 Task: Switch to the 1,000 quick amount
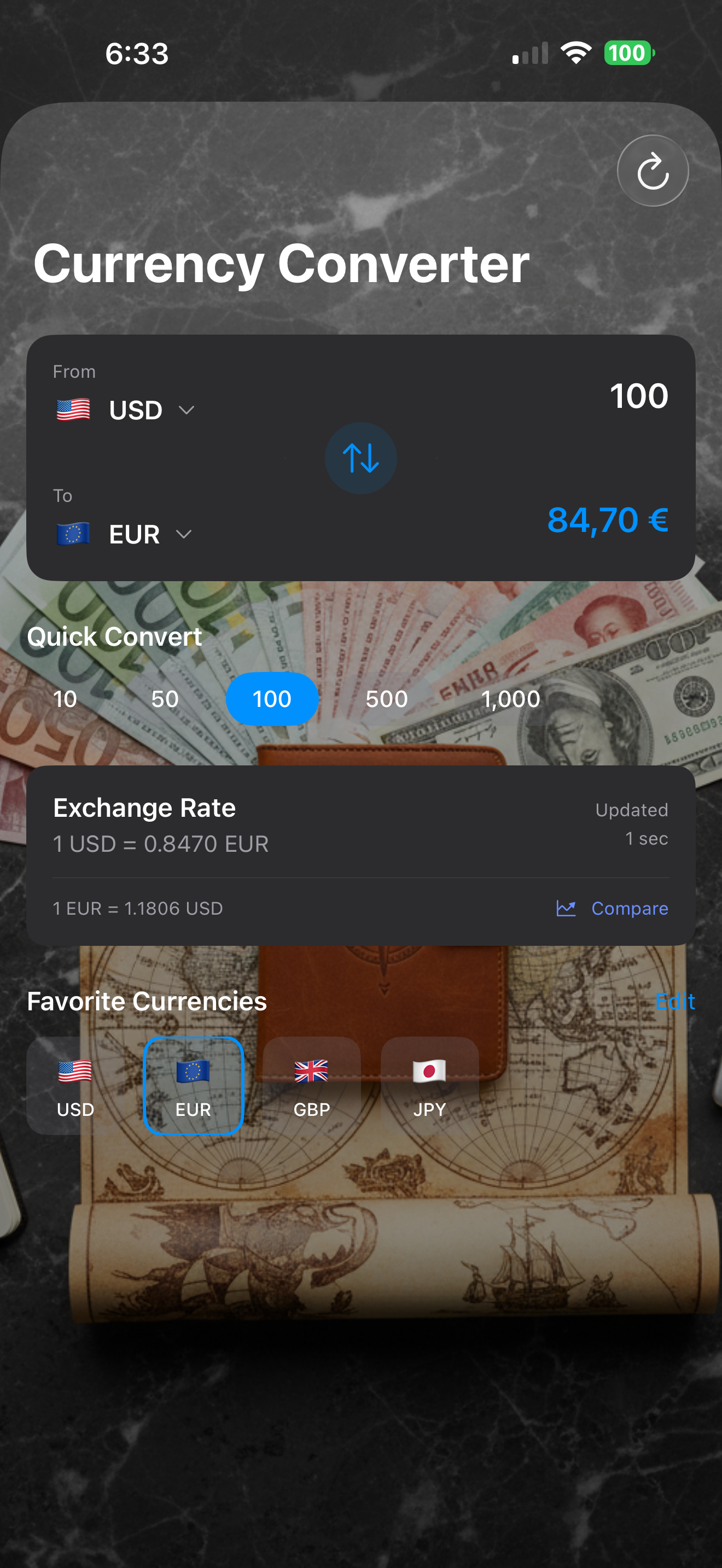coord(510,699)
